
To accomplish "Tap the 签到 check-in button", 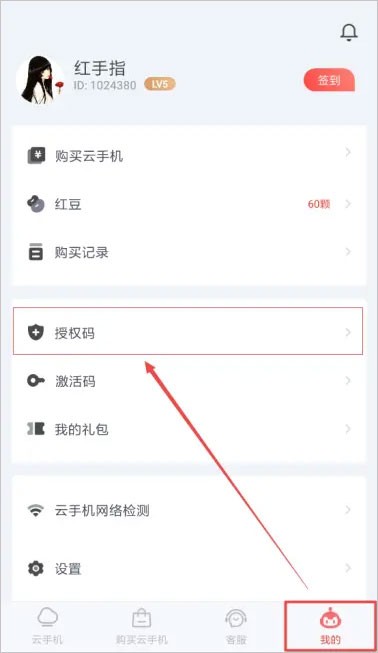I will 329,80.
